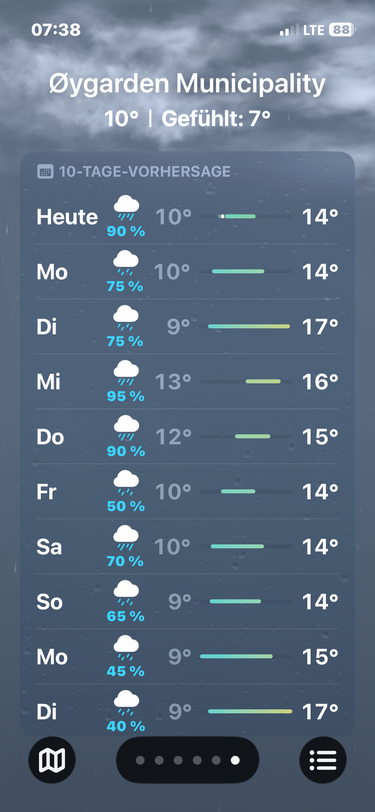Open Friday's forecast labeled Fr

coord(188,491)
